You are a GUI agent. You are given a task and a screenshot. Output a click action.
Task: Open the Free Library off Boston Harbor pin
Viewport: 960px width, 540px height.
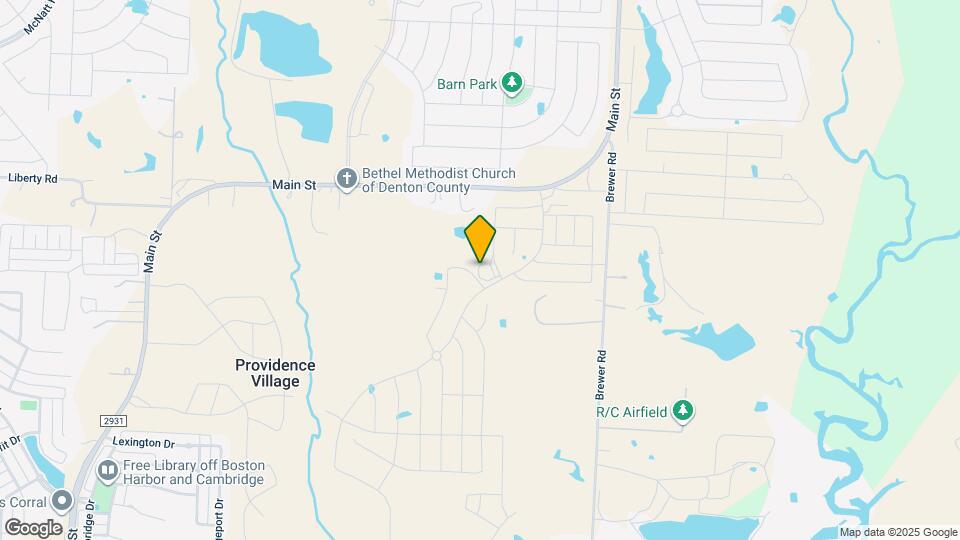pos(108,471)
